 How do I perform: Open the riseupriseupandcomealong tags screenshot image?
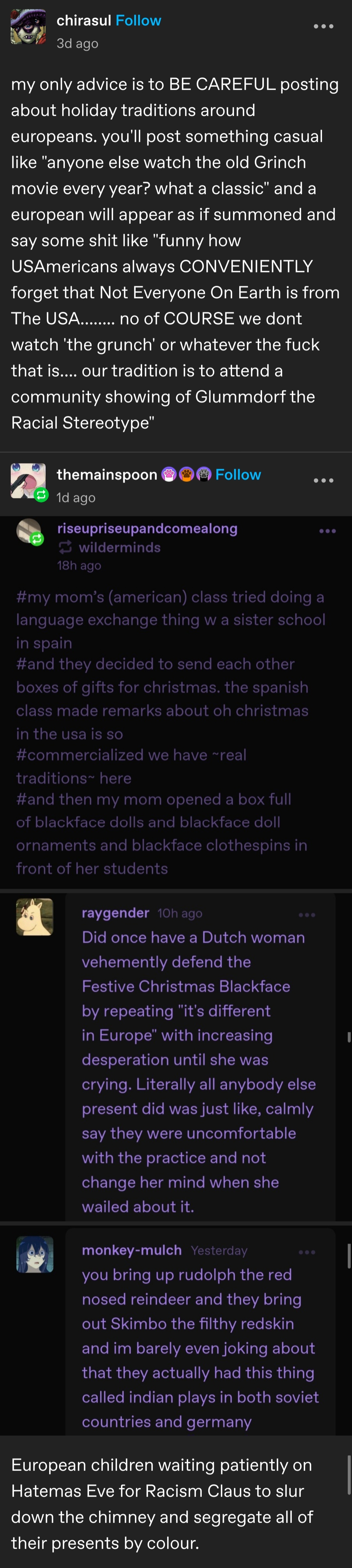tap(175, 700)
